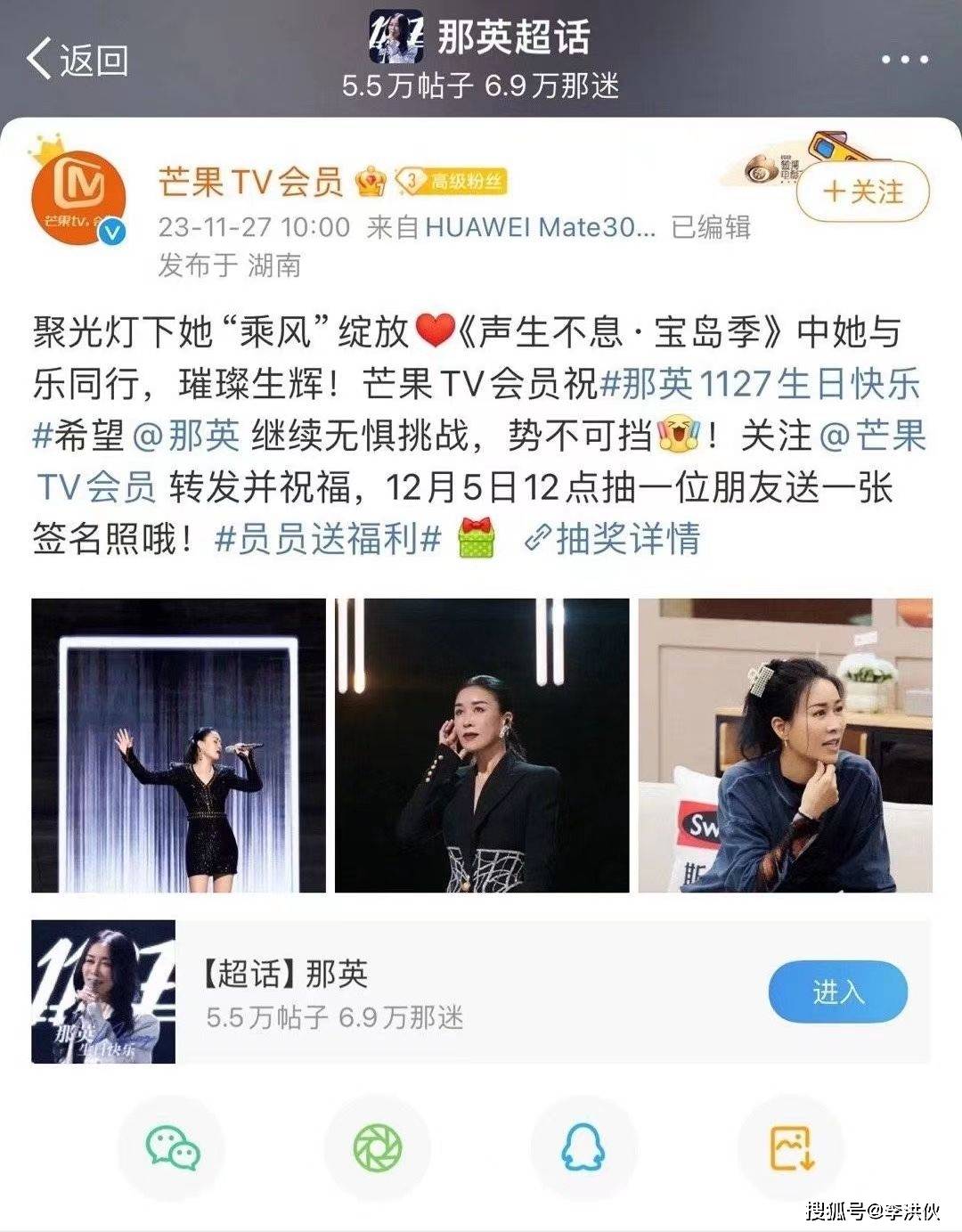Enter the 那英 super topic via 进入
The width and height of the screenshot is (962, 1232).
(x=837, y=991)
